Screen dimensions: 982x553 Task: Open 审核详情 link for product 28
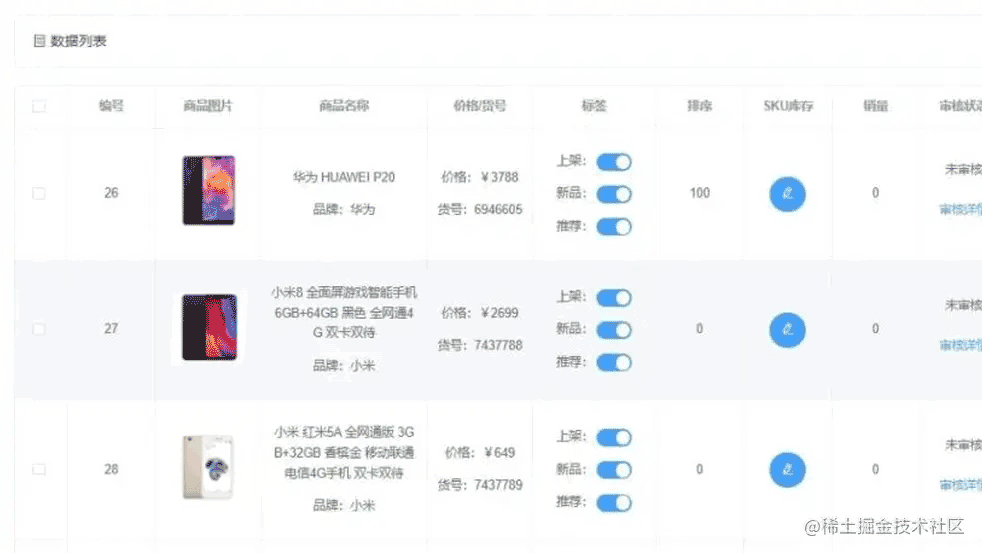960,485
